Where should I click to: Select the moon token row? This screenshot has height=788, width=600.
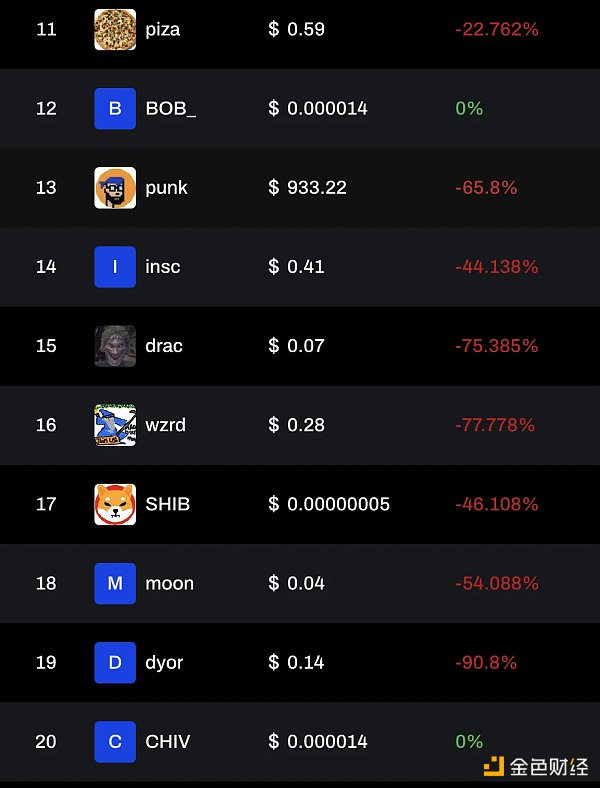point(169,583)
